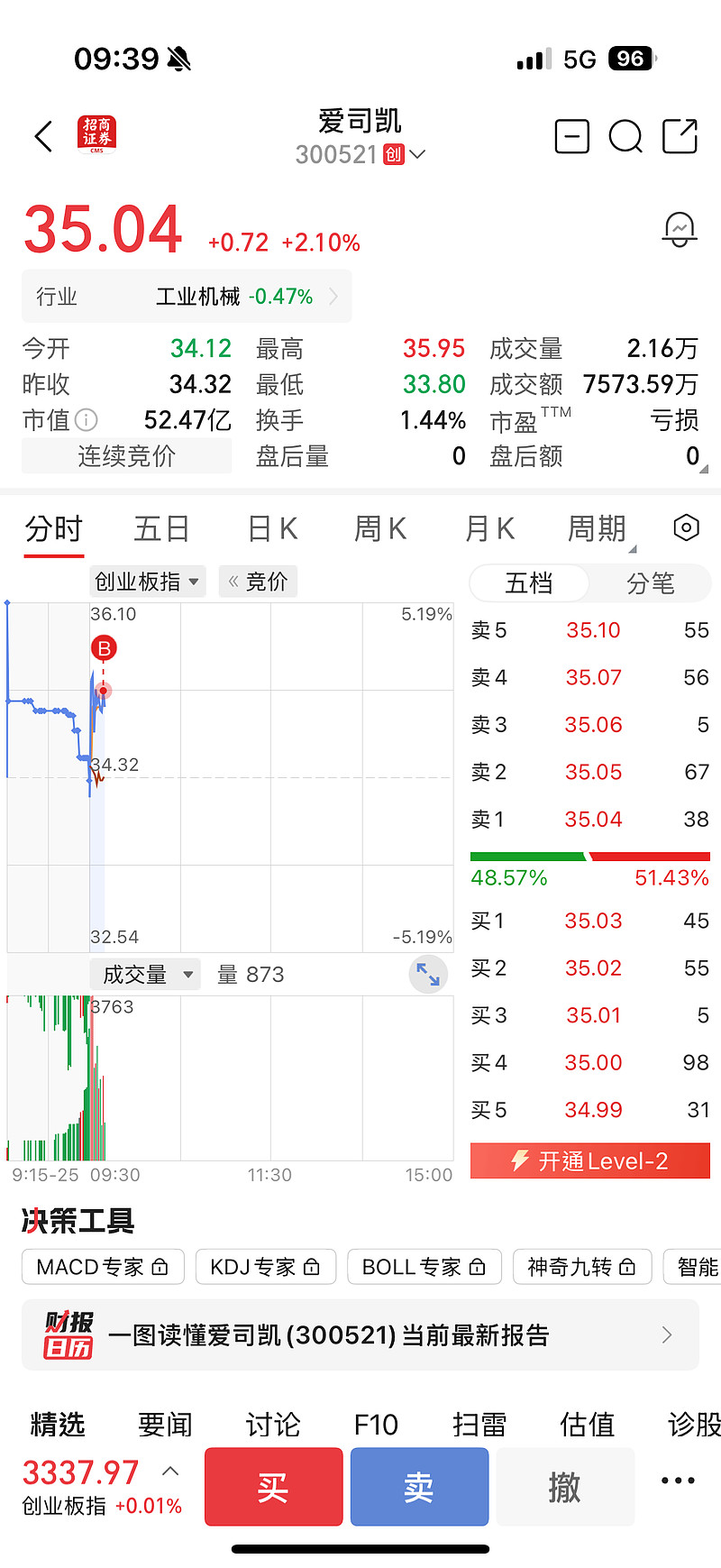
Task: Tap the 撤 cancel order button
Action: 565,1487
